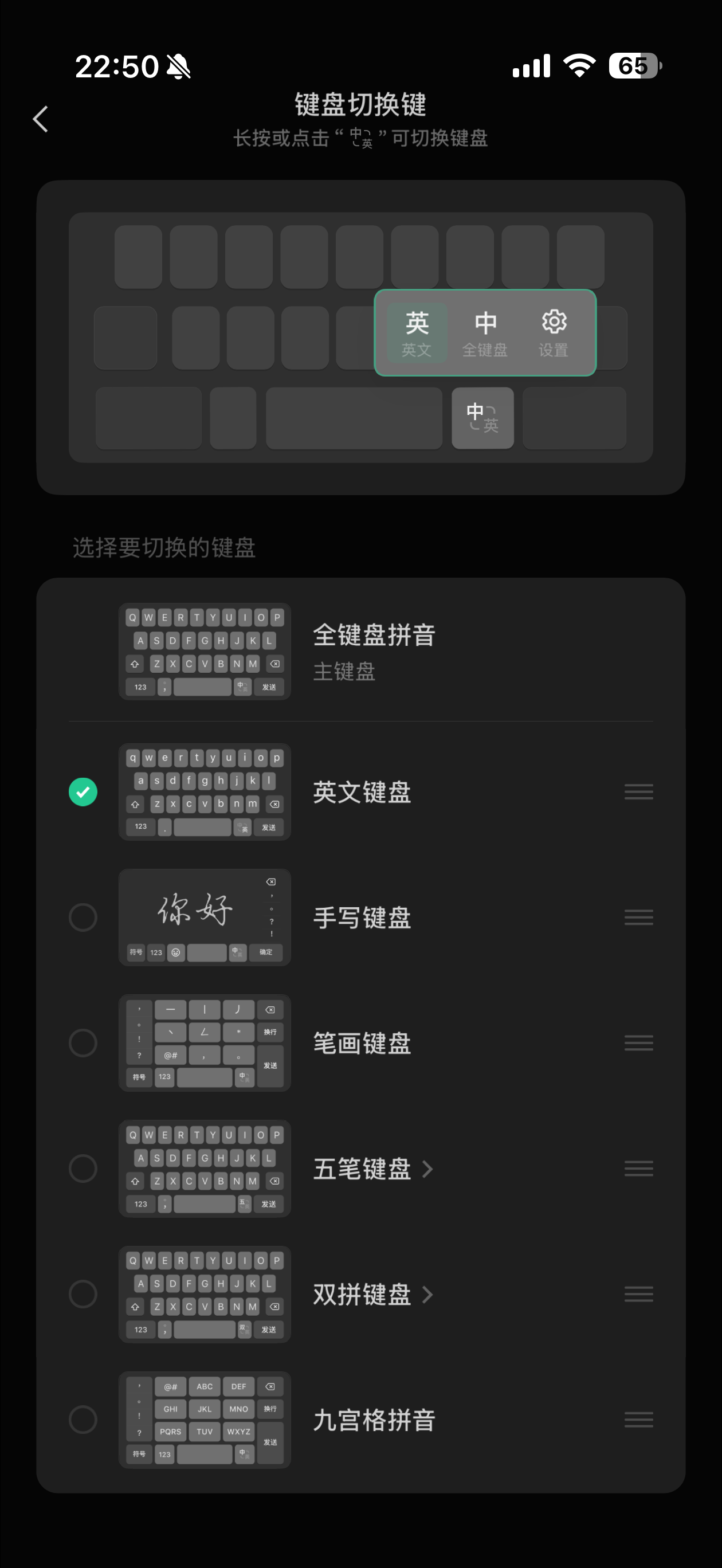The image size is (722, 1568).
Task: Open 双拼键盘 scheme options via chevron
Action: tap(428, 1294)
